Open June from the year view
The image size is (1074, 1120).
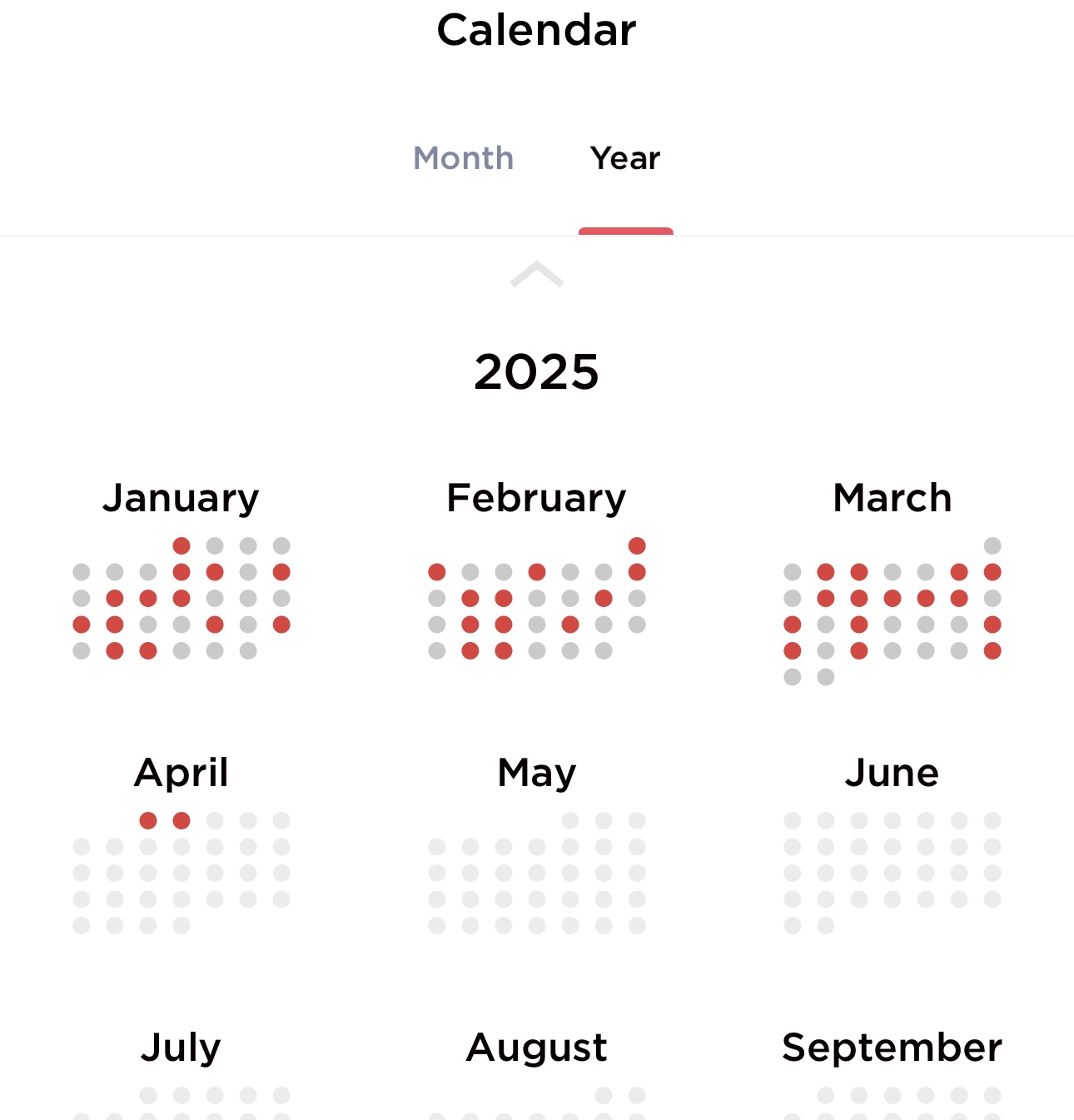[892, 773]
